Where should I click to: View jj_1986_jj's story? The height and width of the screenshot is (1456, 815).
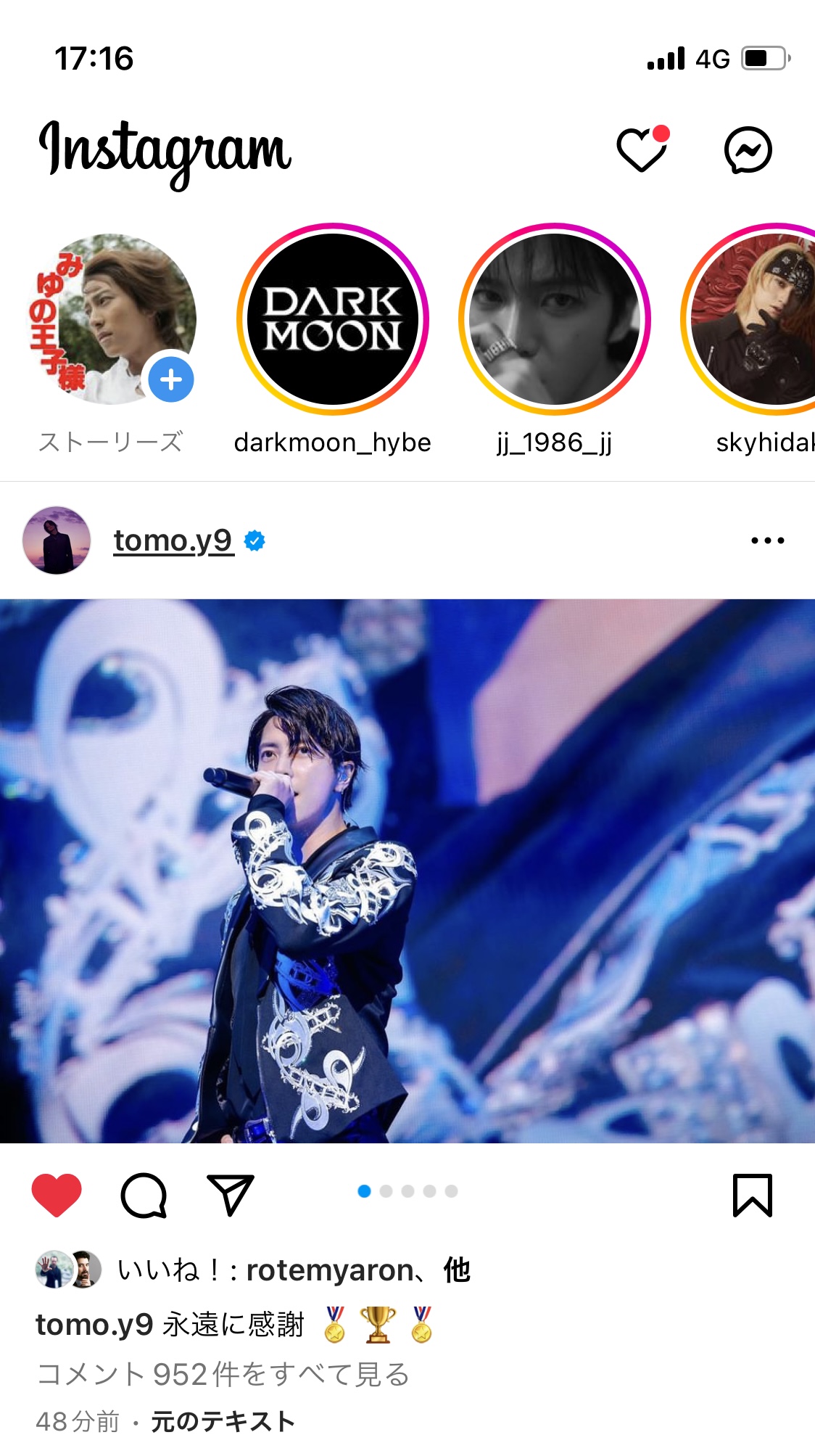[x=555, y=319]
